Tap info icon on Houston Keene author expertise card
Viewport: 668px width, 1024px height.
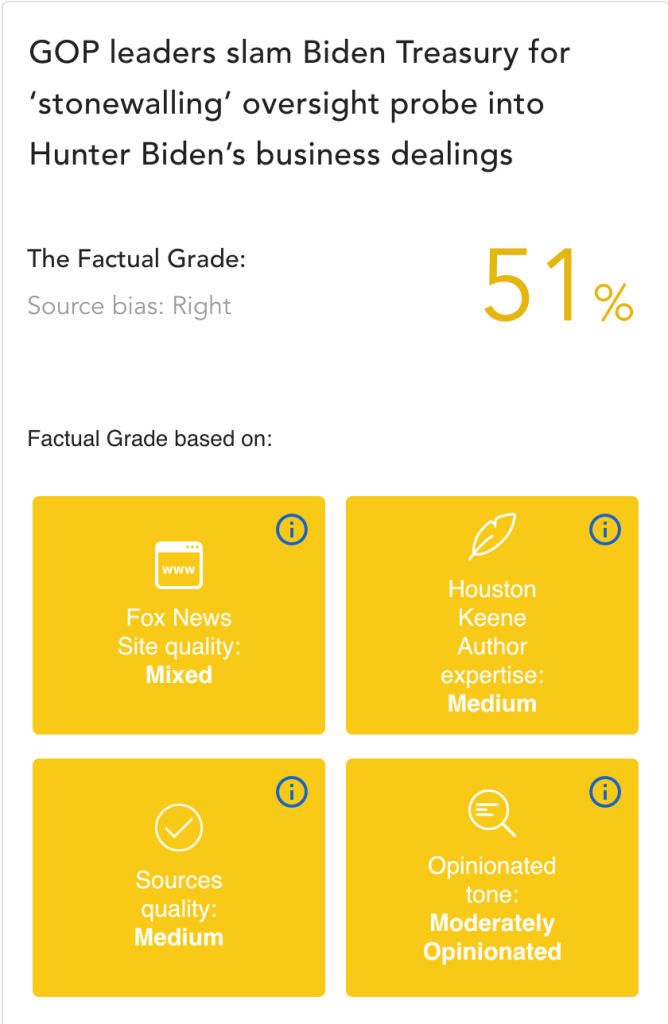pyautogui.click(x=604, y=529)
